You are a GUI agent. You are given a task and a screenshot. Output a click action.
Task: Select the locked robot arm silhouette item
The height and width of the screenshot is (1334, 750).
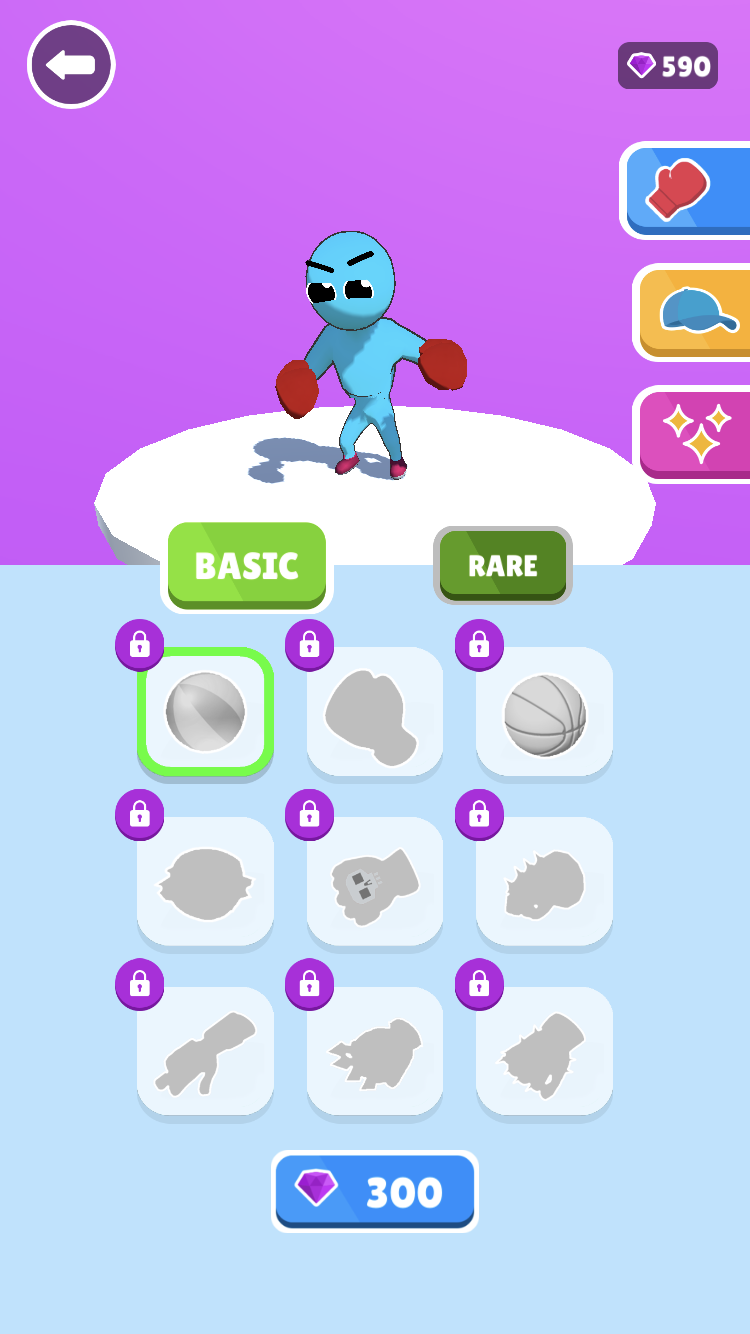tap(205, 1051)
